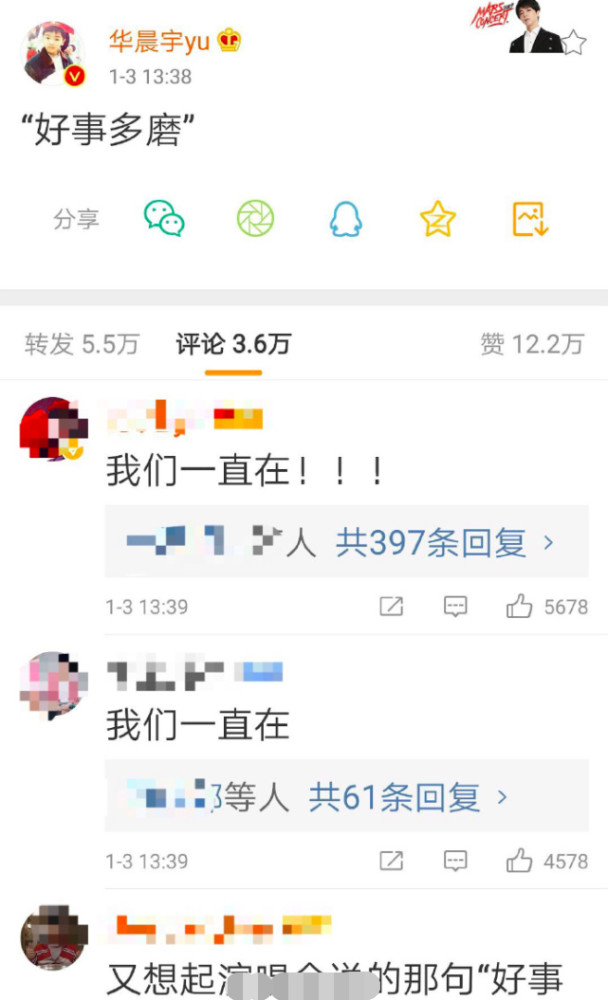Select the 评论 3.6万 tab

click(233, 344)
